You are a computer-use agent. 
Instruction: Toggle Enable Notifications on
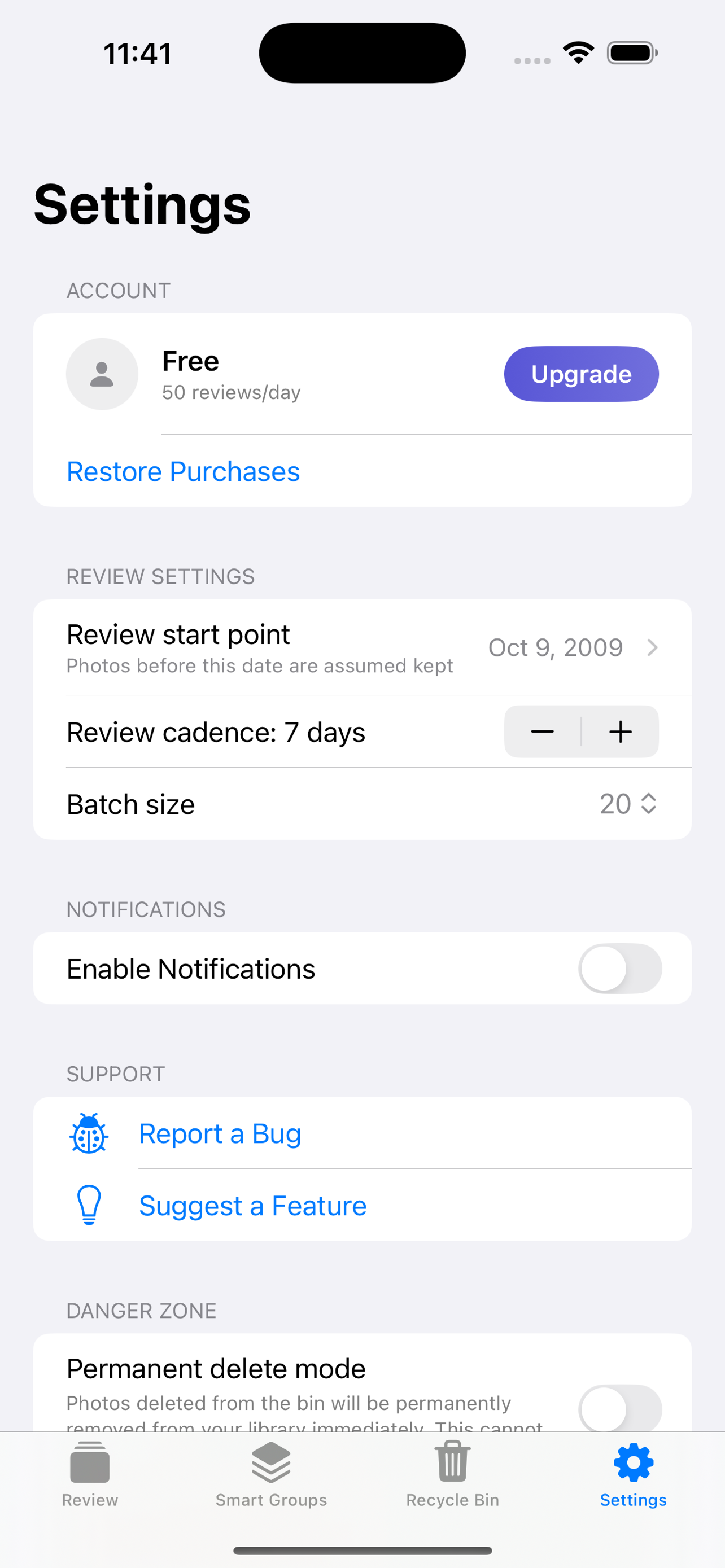click(619, 969)
